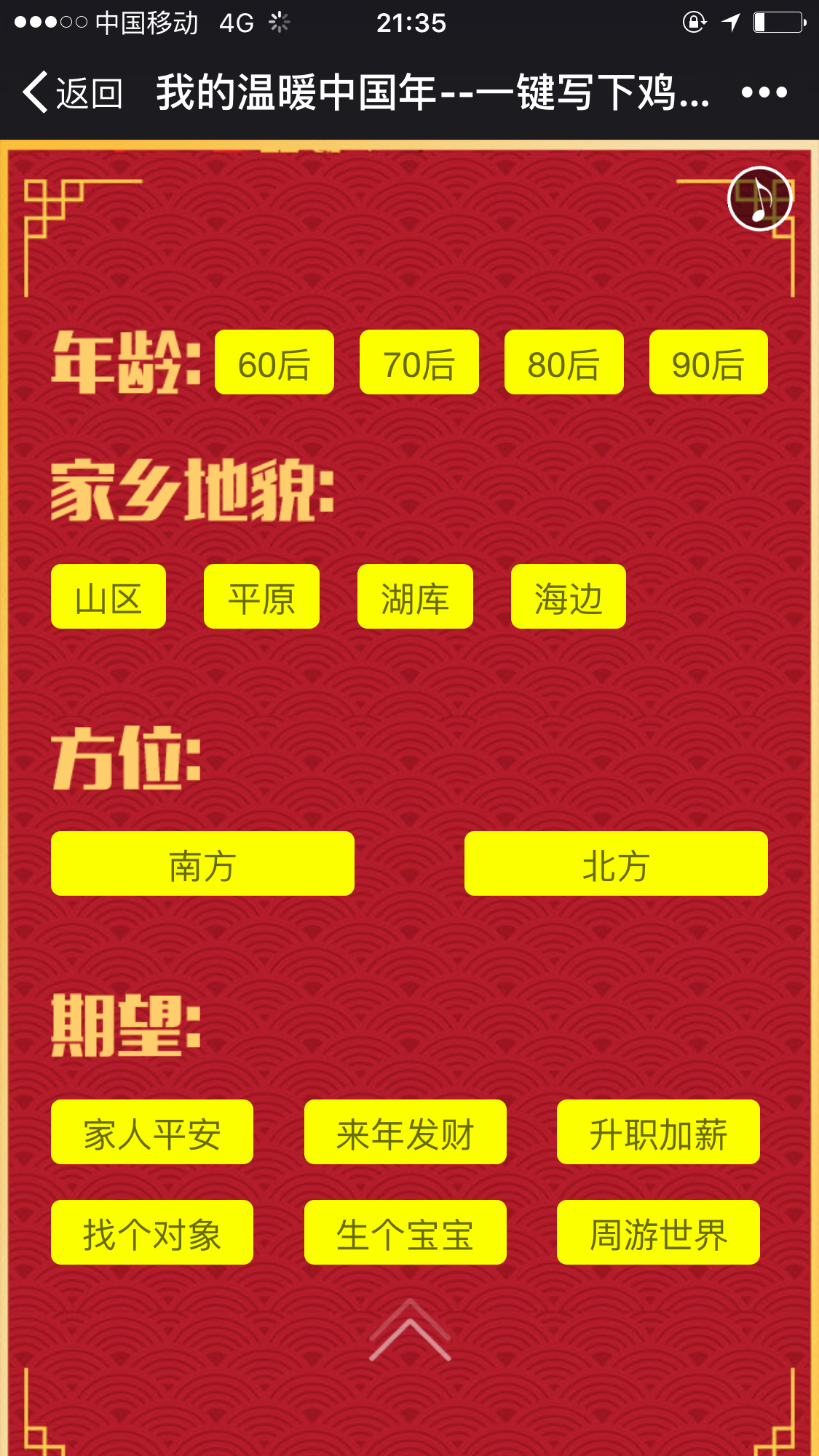Open the three-dot overflow menu
Viewport: 819px width, 1456px height.
(x=764, y=92)
